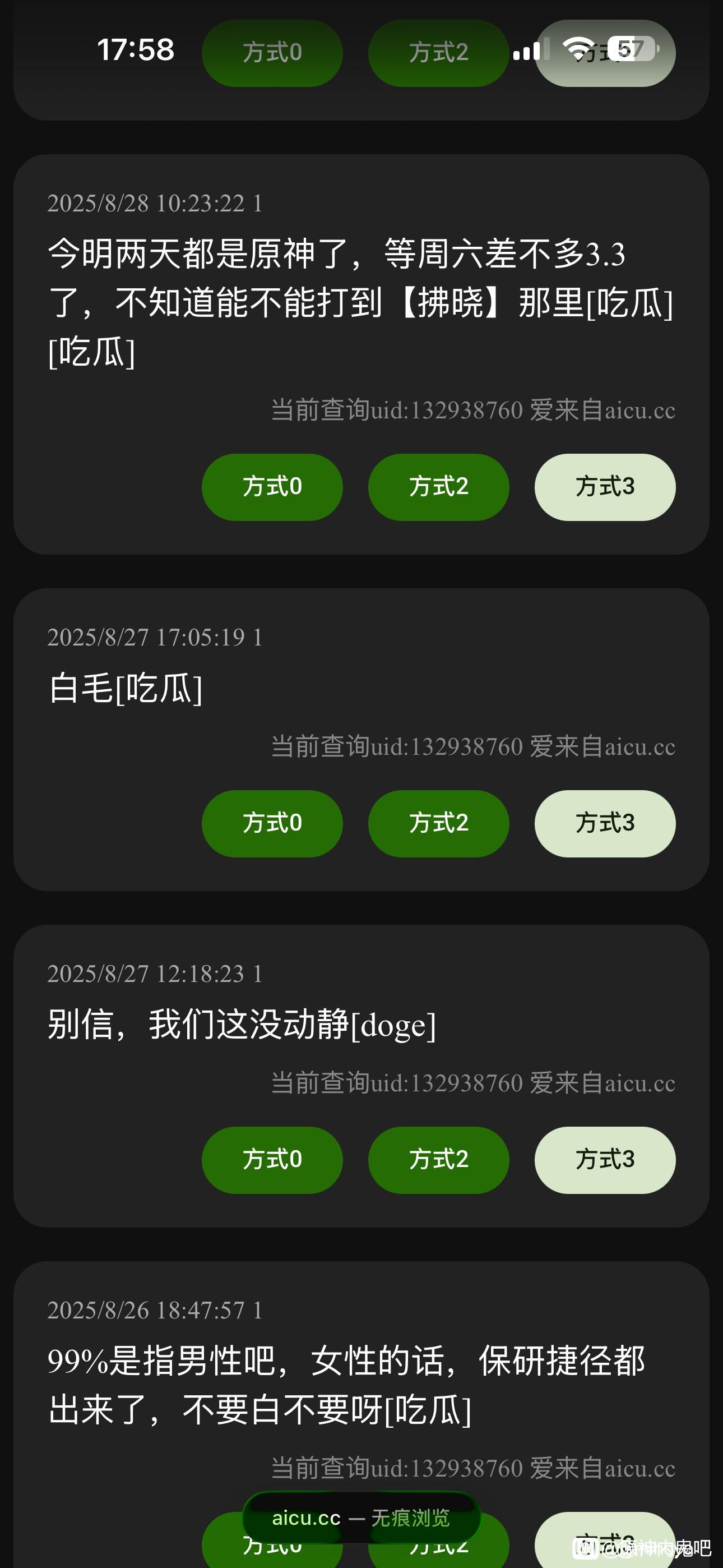Select 方式2 under the 原神 comment
Image resolution: width=723 pixels, height=1568 pixels.
pyautogui.click(x=438, y=487)
